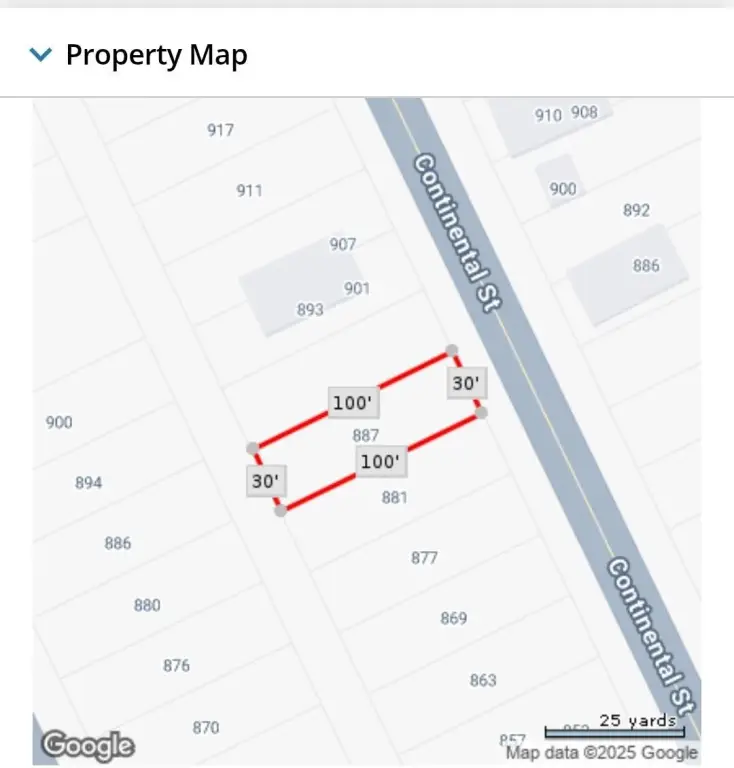Collapse the Property Map section

pyautogui.click(x=41, y=55)
